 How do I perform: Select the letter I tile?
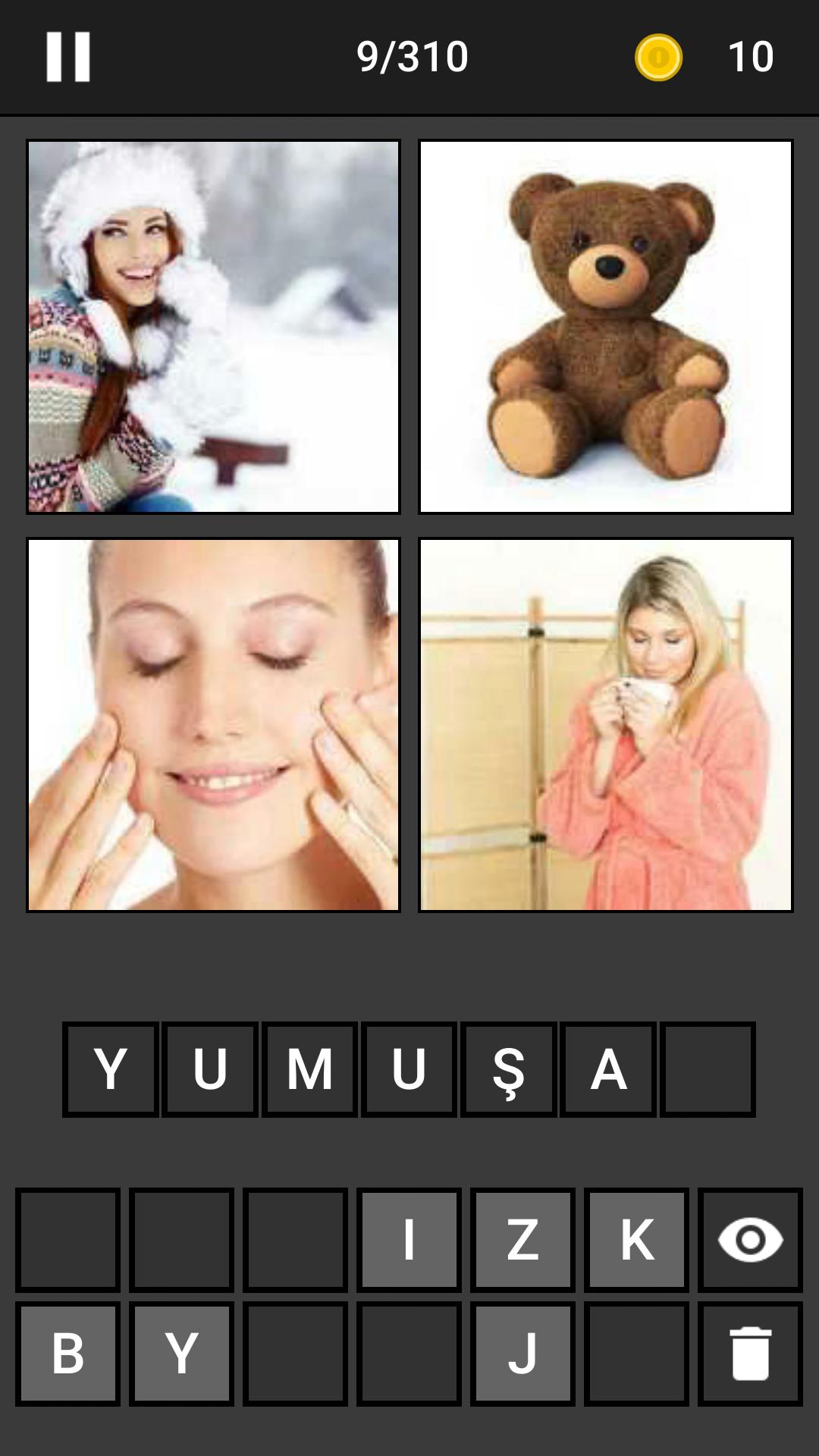409,1240
